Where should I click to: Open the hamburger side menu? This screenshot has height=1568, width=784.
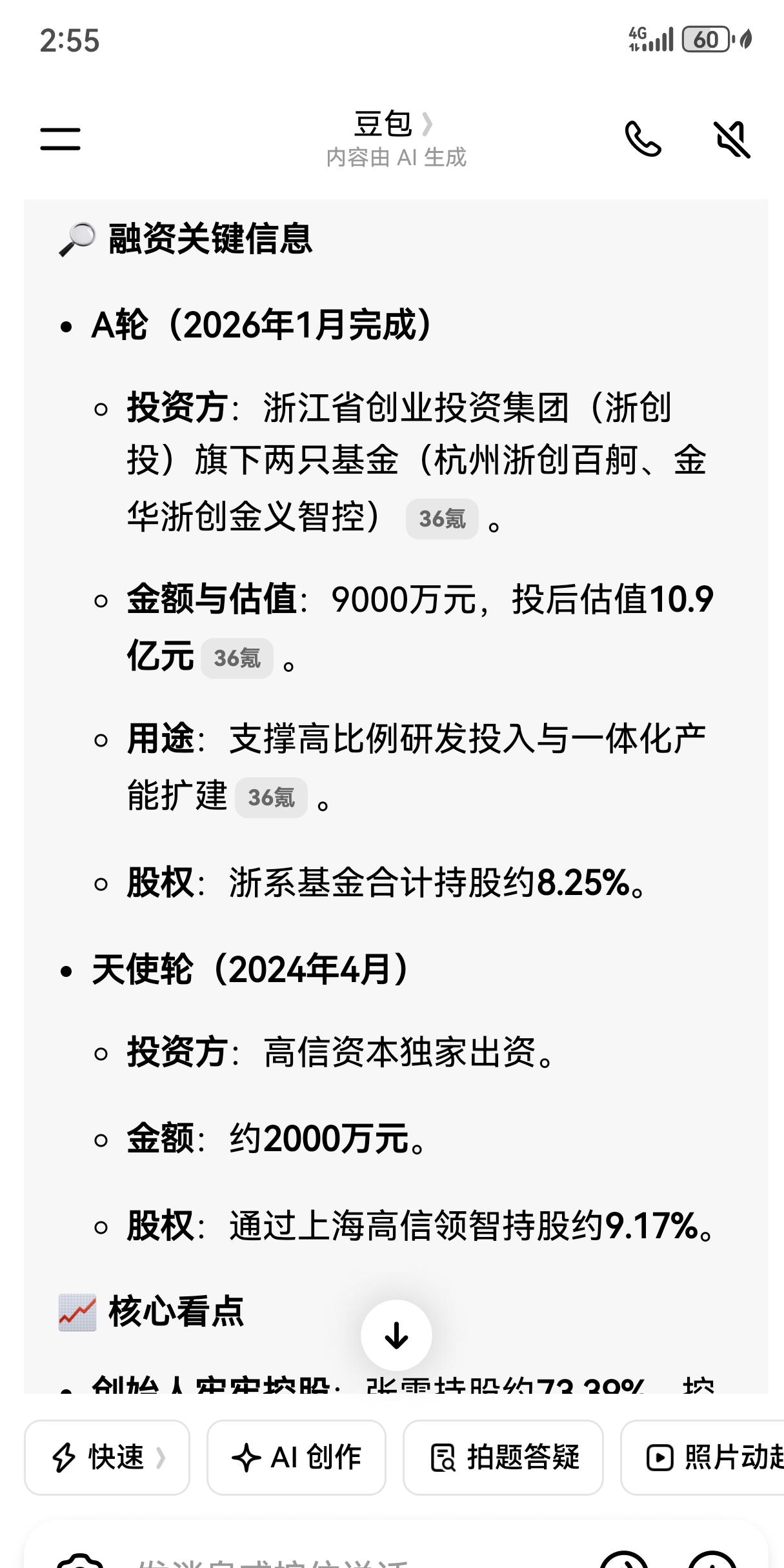click(x=60, y=139)
